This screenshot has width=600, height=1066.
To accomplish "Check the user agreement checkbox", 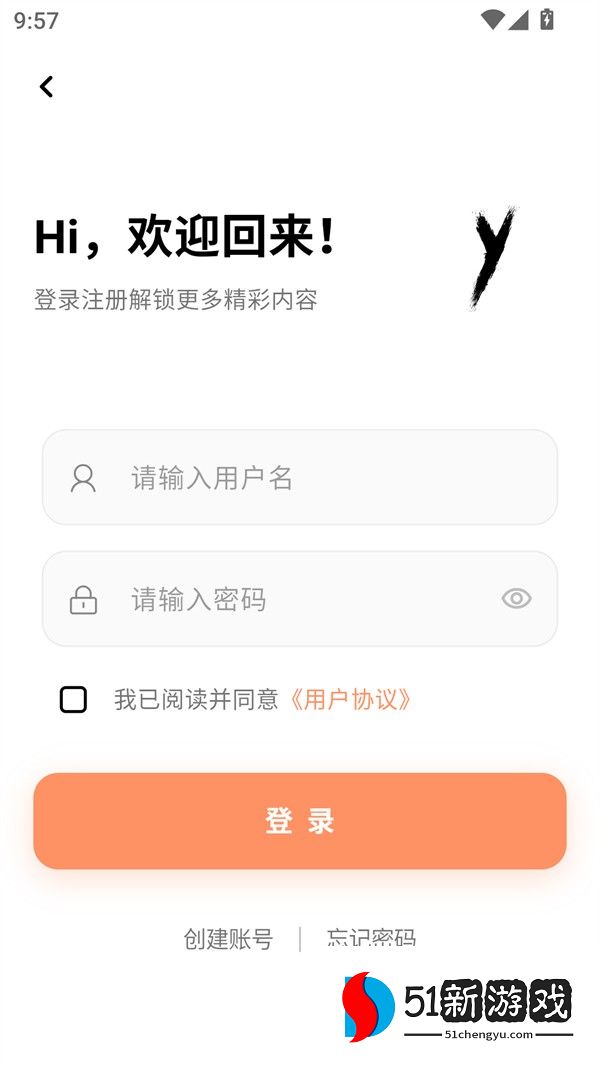I will click(x=73, y=700).
